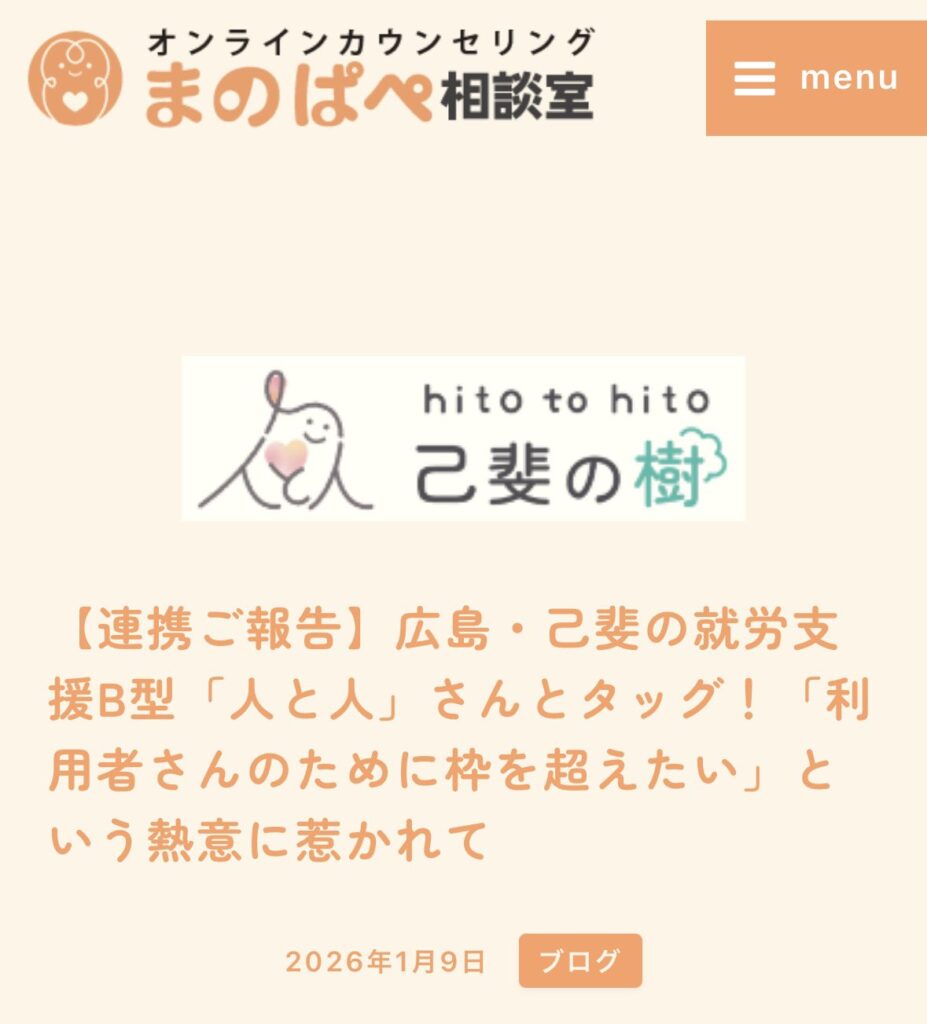Image resolution: width=927 pixels, height=1024 pixels.
Task: Select the ブログ category tag
Action: click(580, 961)
